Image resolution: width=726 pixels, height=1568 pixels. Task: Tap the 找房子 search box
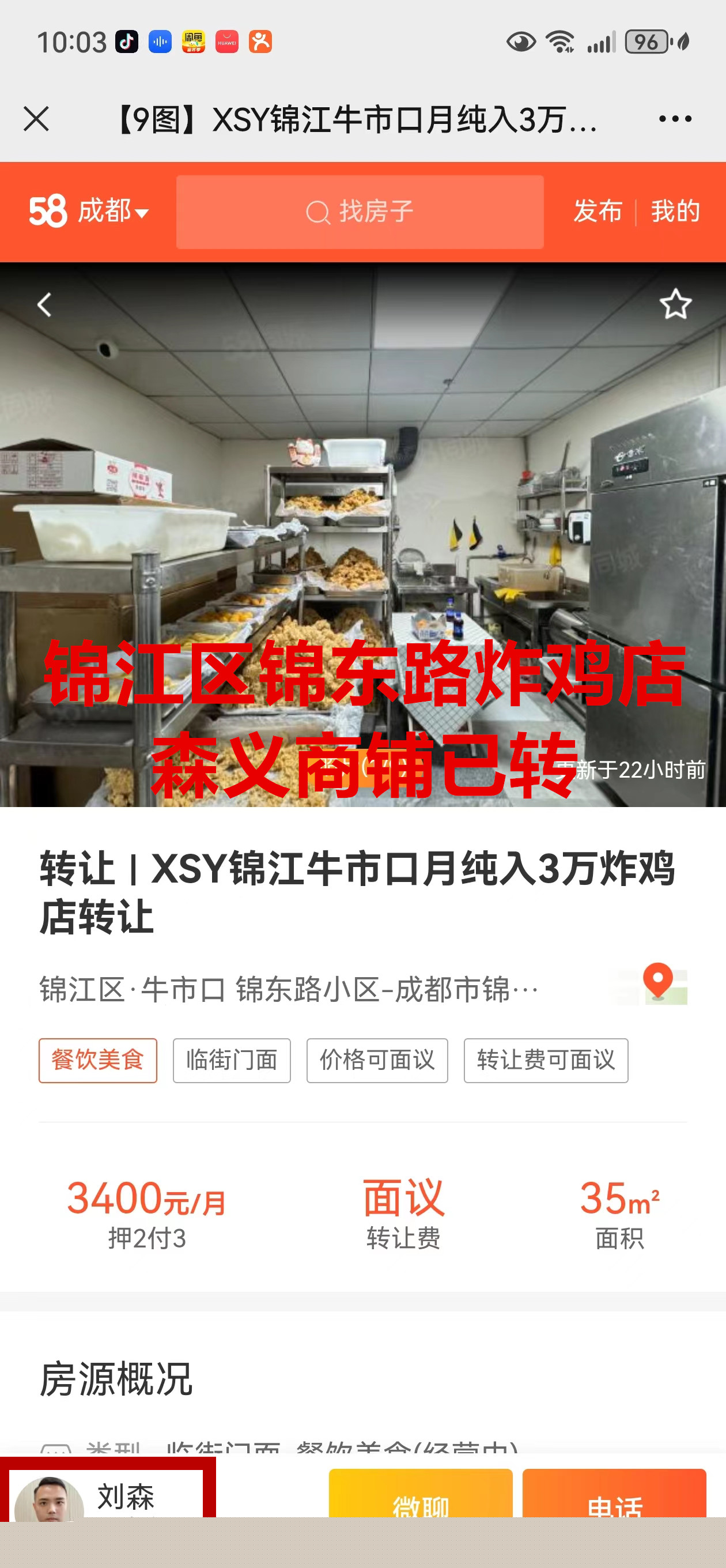pos(360,212)
